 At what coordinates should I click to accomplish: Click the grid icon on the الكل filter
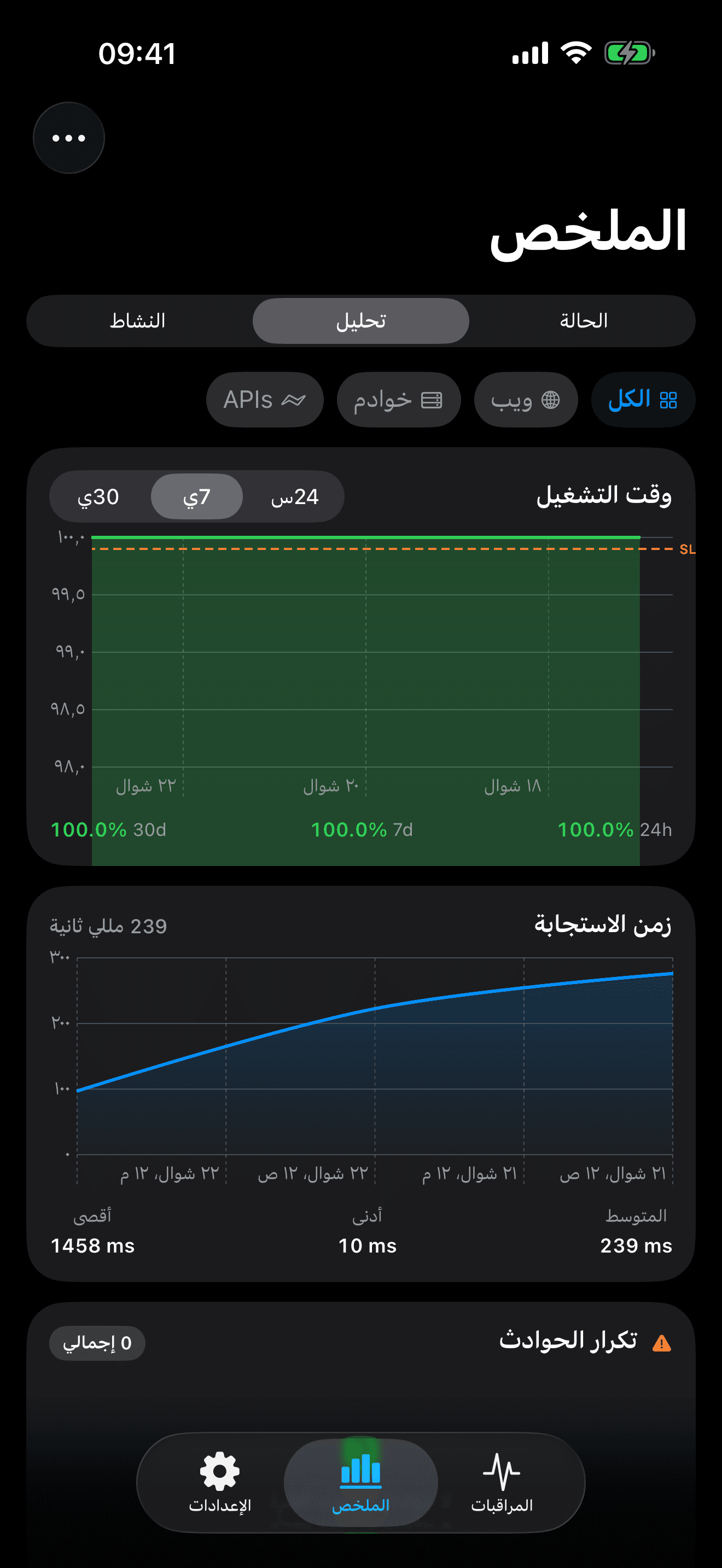tap(668, 399)
